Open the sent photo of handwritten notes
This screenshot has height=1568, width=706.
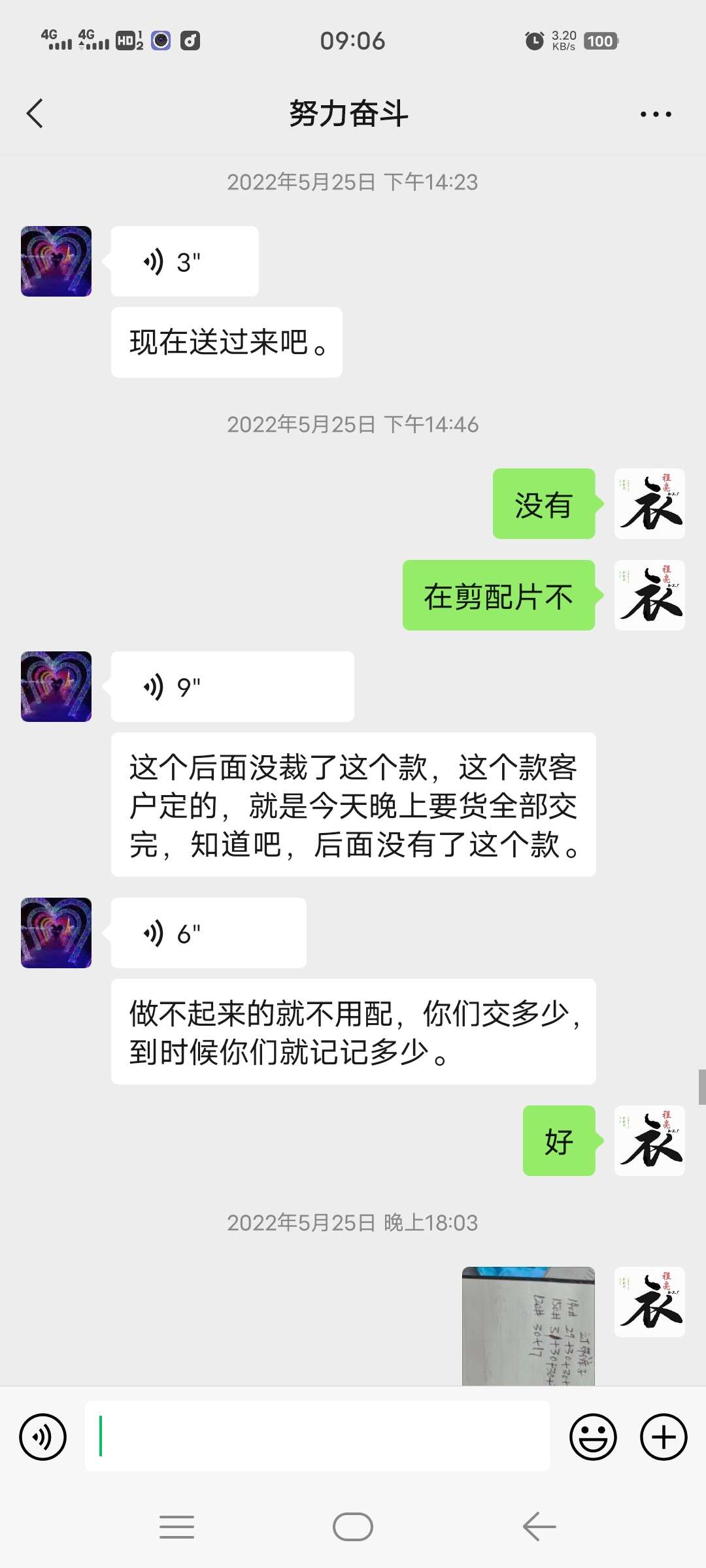coord(528,1325)
